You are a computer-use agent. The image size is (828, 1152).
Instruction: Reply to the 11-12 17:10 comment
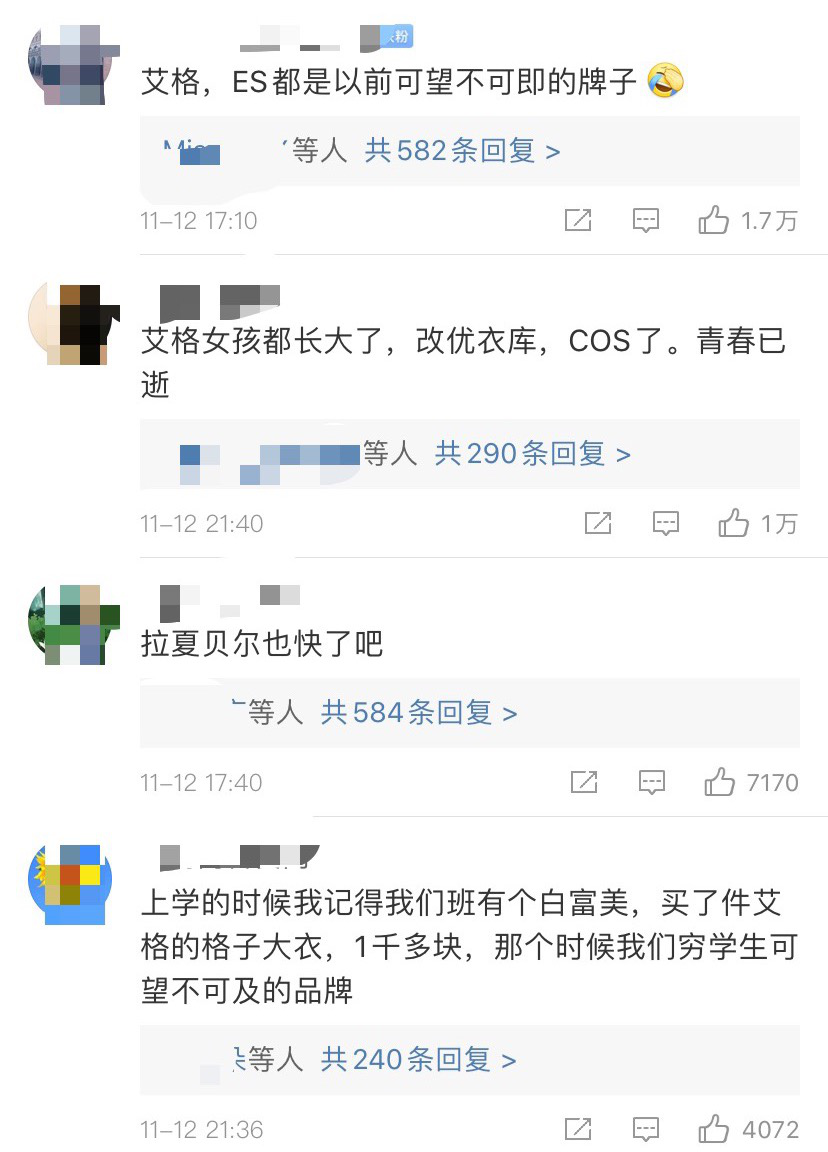[646, 220]
